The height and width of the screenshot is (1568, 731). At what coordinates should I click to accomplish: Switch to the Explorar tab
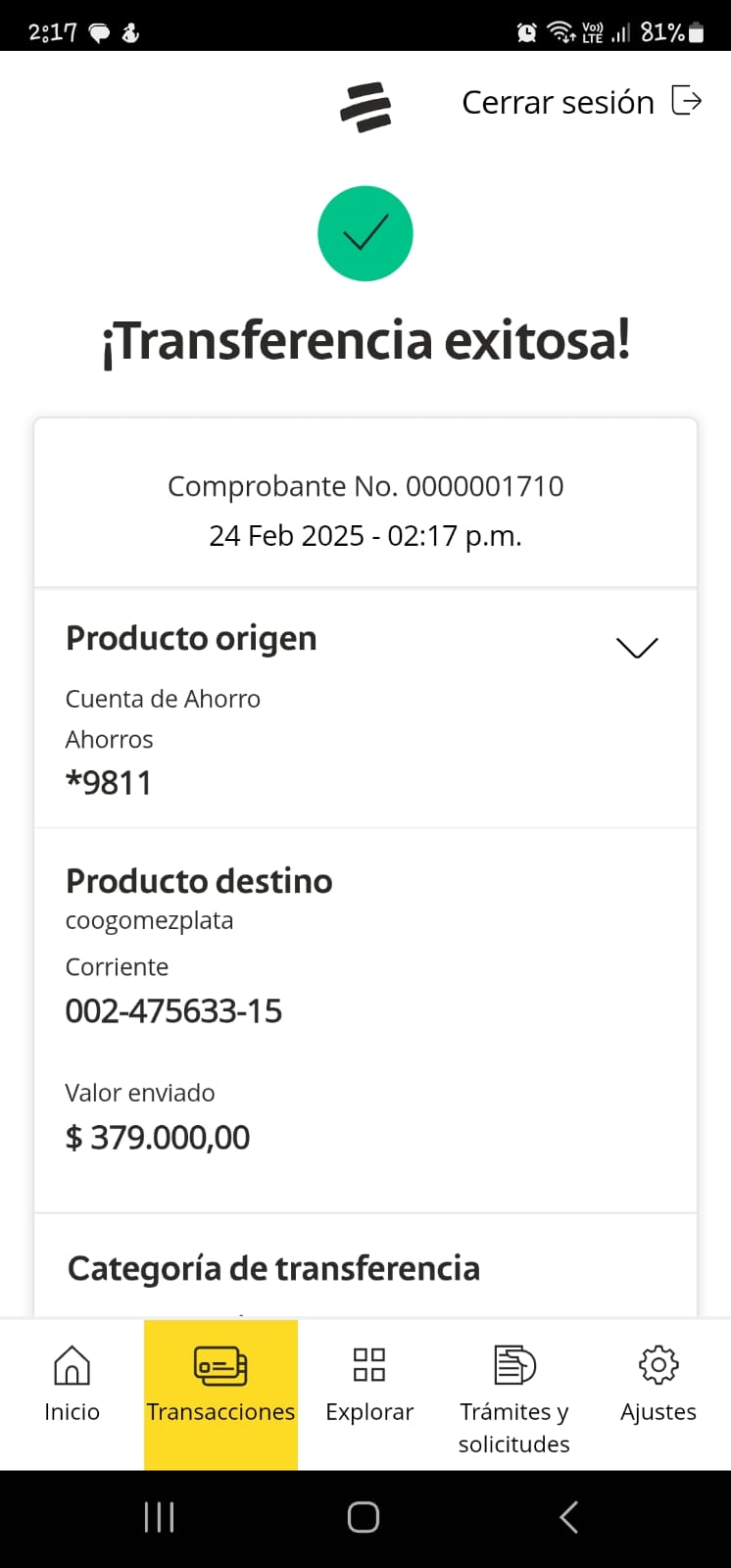click(x=369, y=1384)
